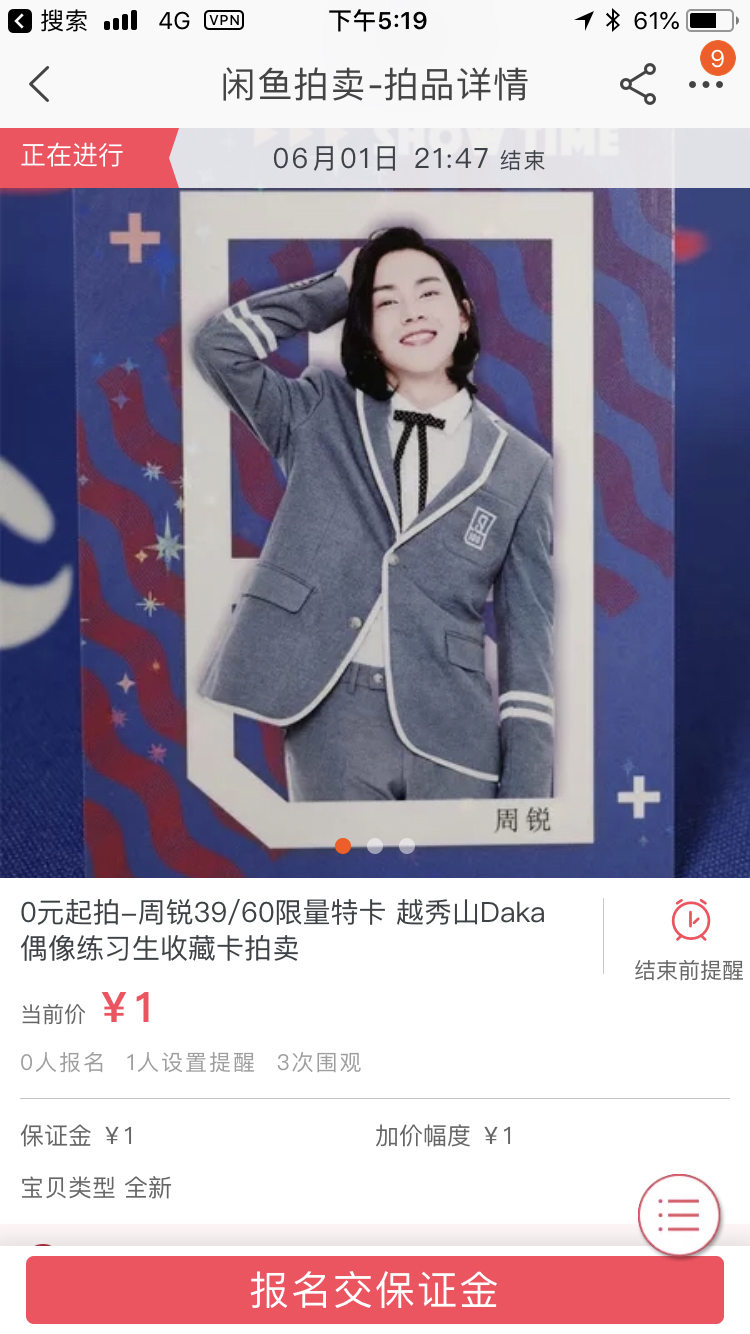
Task: Set the 结束前提醒 alarm reminder
Action: 689,939
